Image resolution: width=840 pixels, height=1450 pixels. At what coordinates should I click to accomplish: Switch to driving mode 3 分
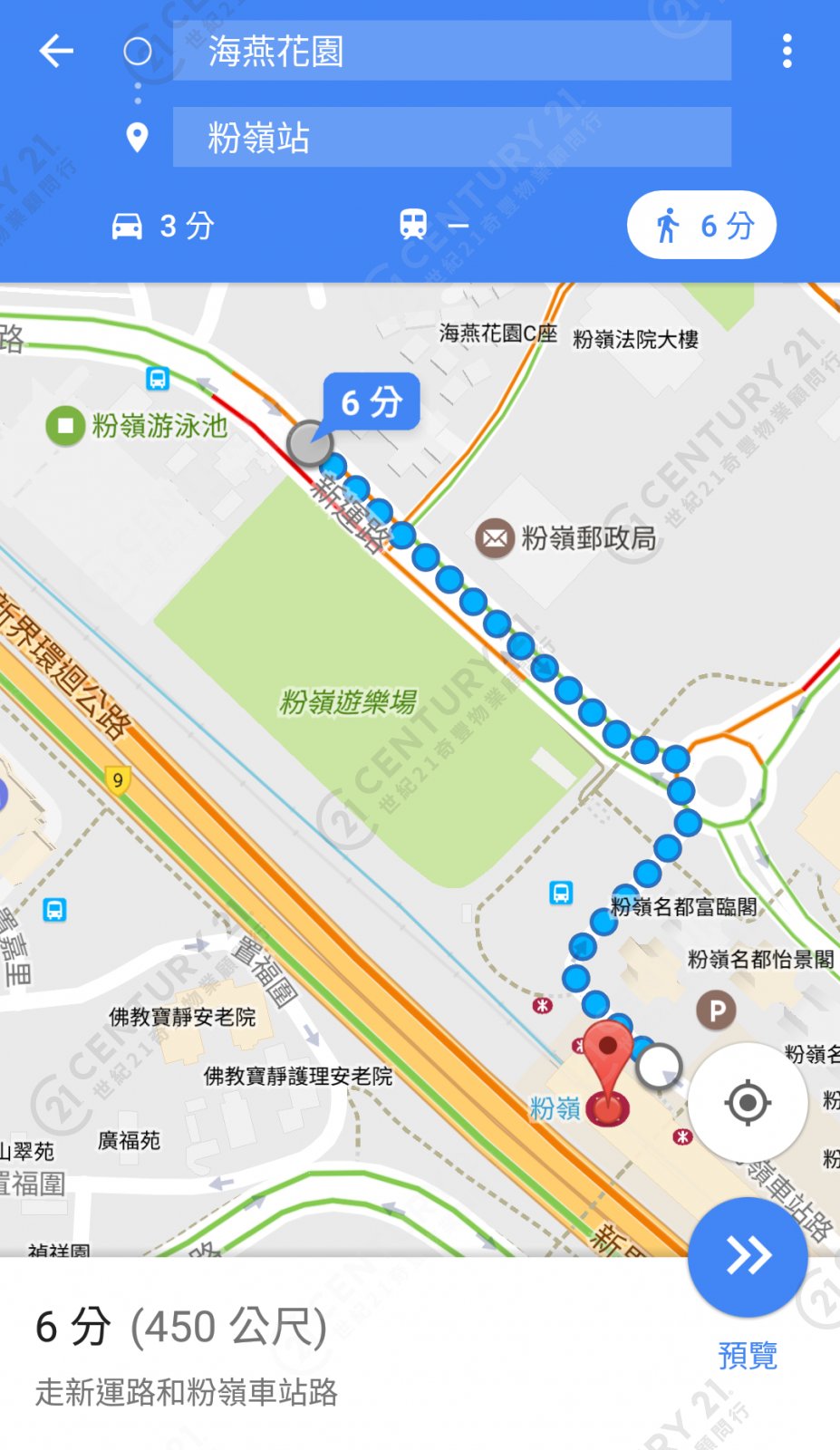[x=163, y=226]
